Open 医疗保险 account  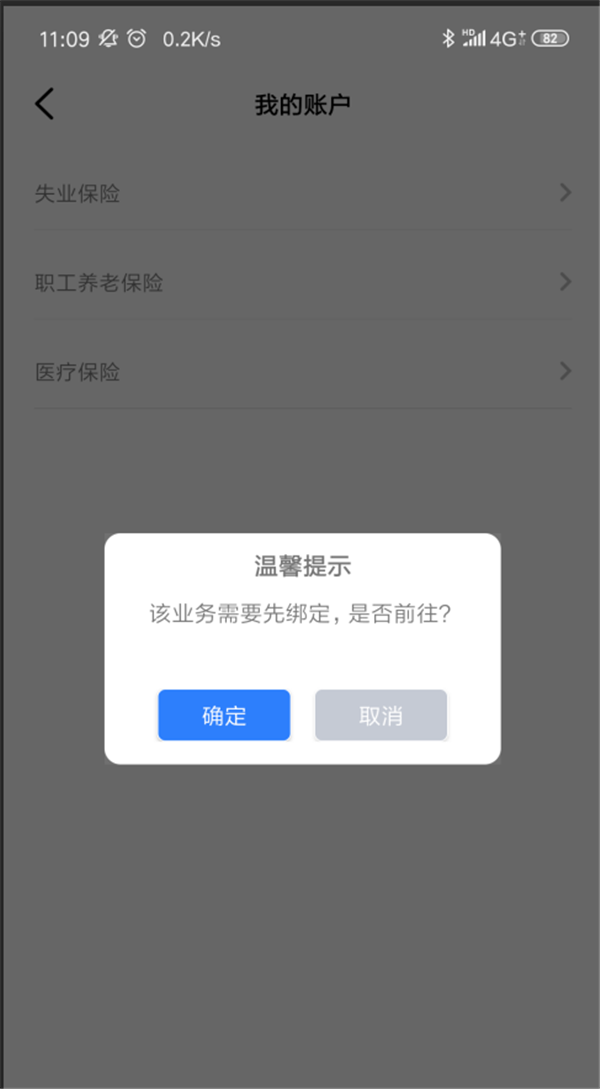point(300,372)
